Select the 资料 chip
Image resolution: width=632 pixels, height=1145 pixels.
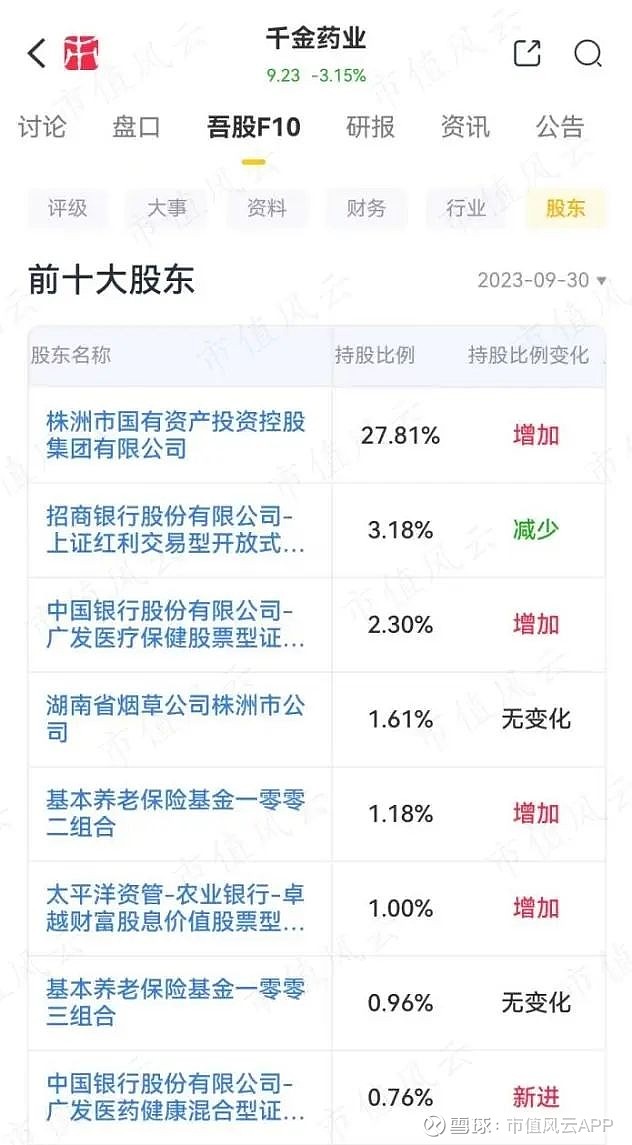[x=267, y=209]
